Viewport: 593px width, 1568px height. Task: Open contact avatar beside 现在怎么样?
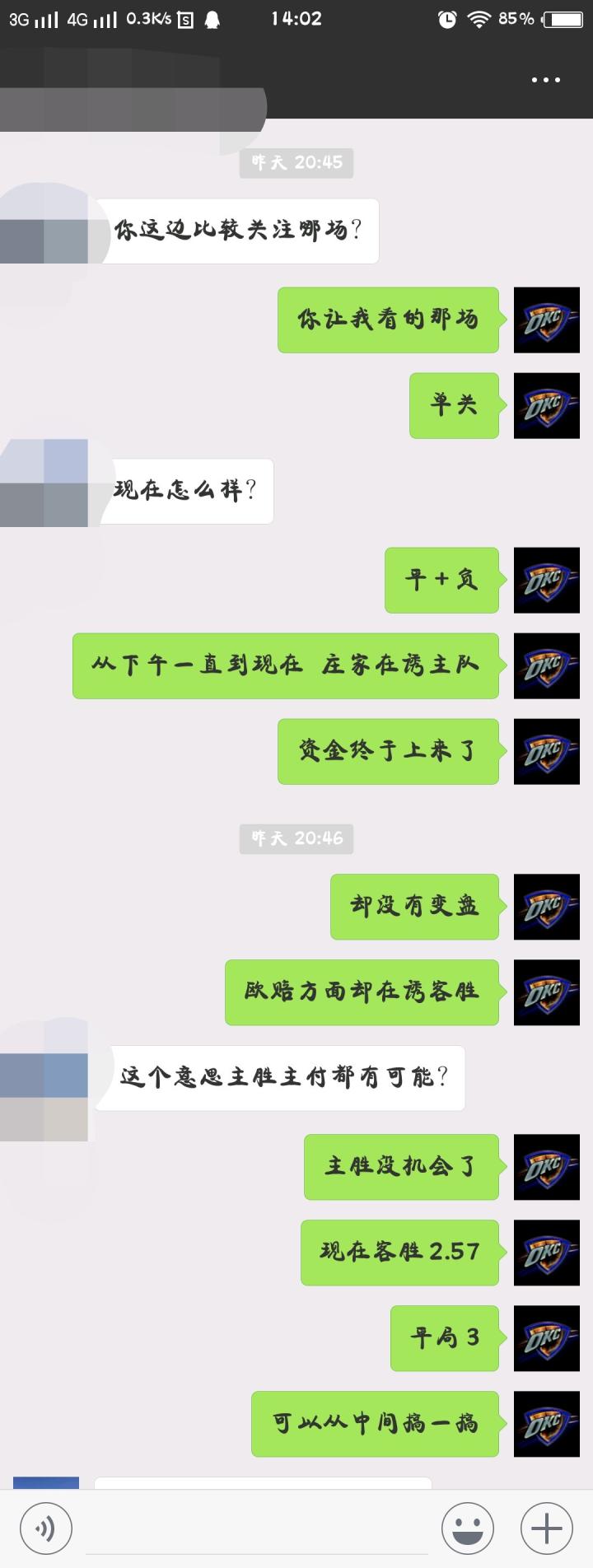44,483
